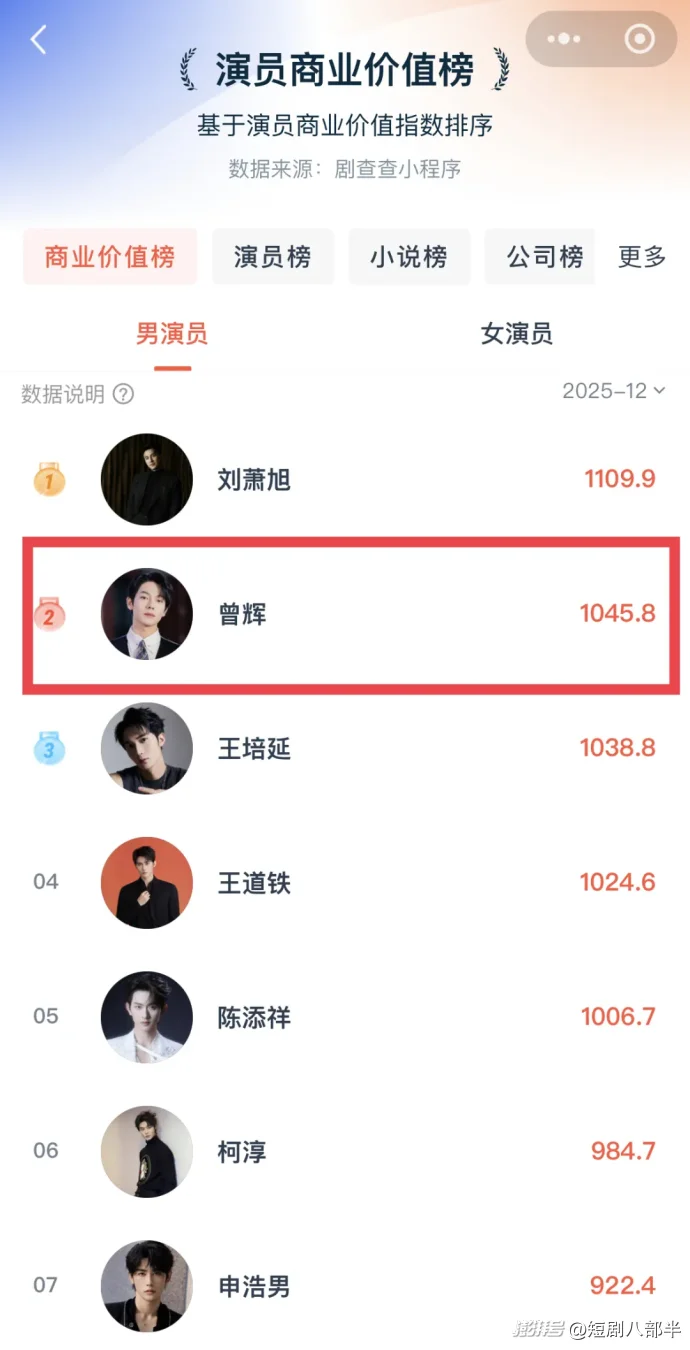Go back using the top-left arrow
The height and width of the screenshot is (1350, 690).
pos(39,40)
